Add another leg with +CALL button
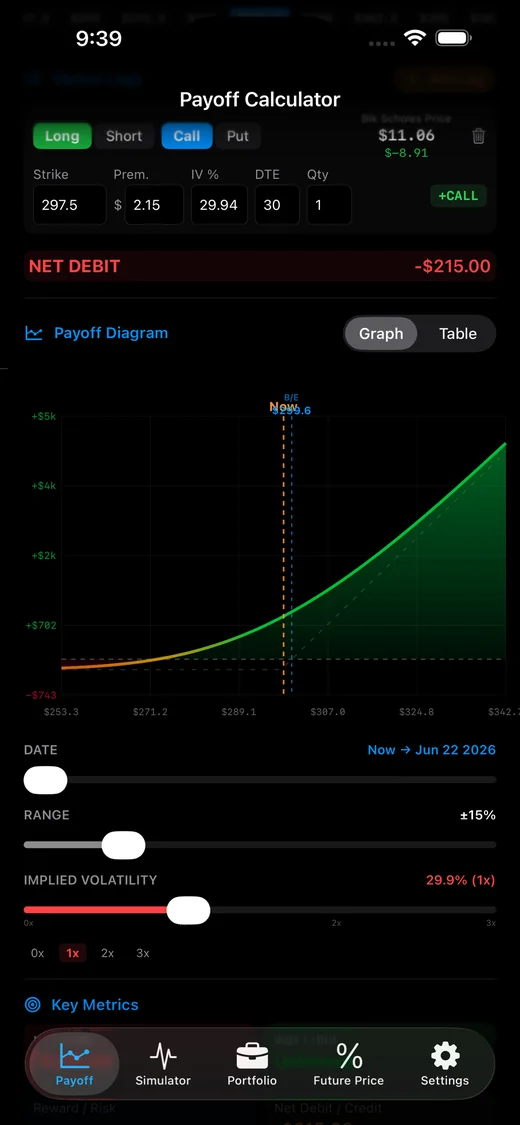This screenshot has width=520, height=1125. point(458,196)
